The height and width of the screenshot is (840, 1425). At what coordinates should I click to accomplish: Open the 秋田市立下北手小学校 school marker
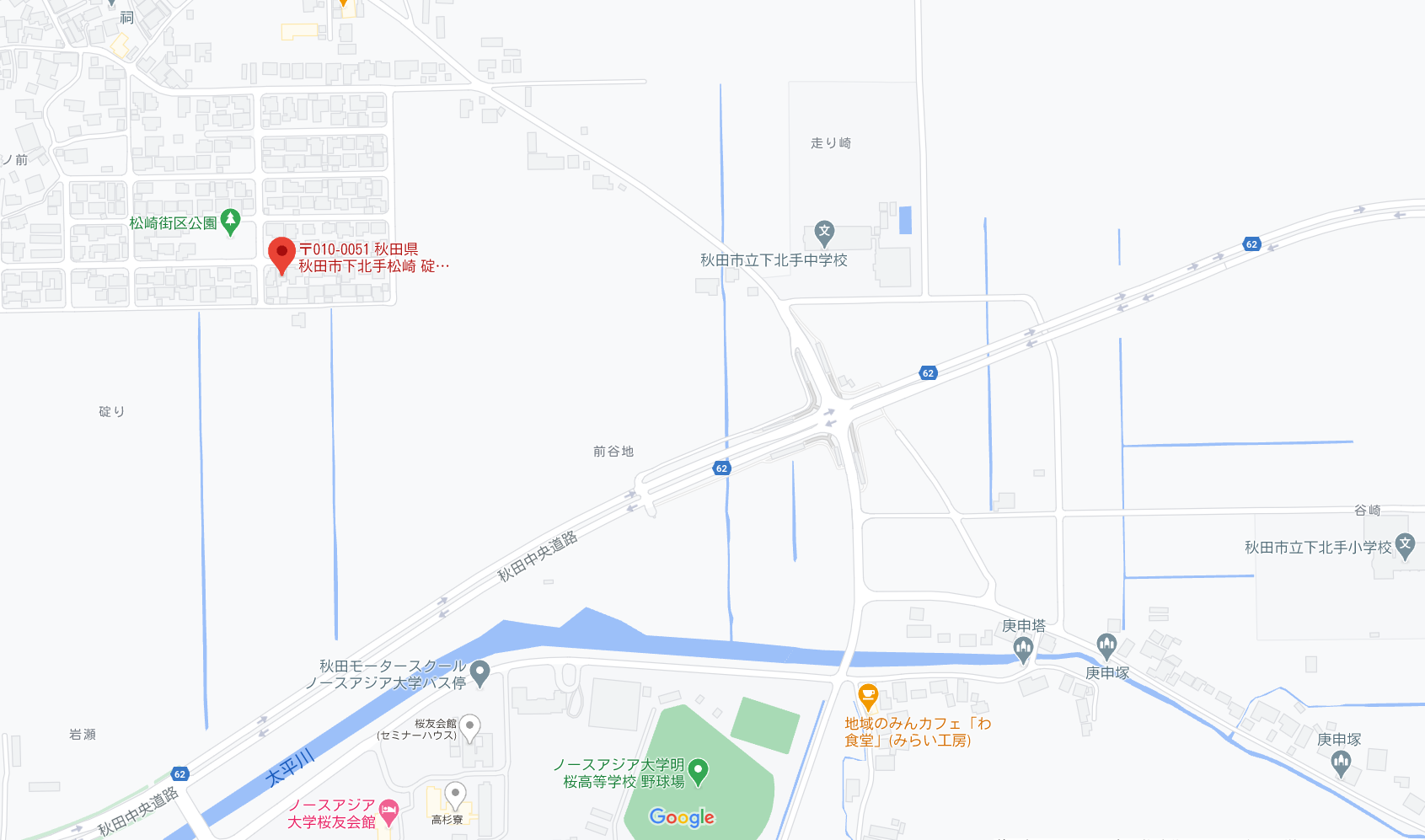1404,545
